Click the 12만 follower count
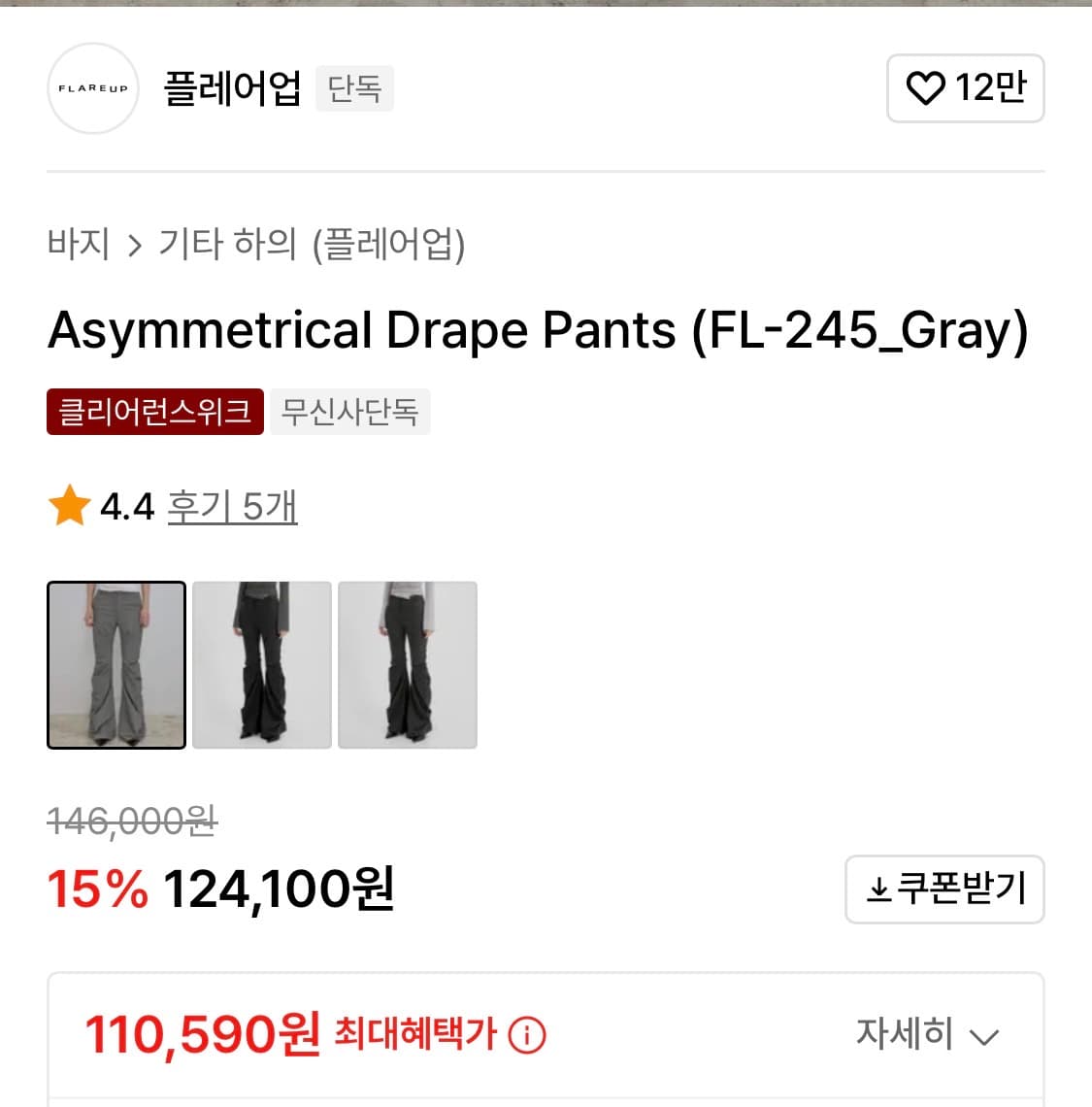This screenshot has height=1107, width=1092. point(988,88)
